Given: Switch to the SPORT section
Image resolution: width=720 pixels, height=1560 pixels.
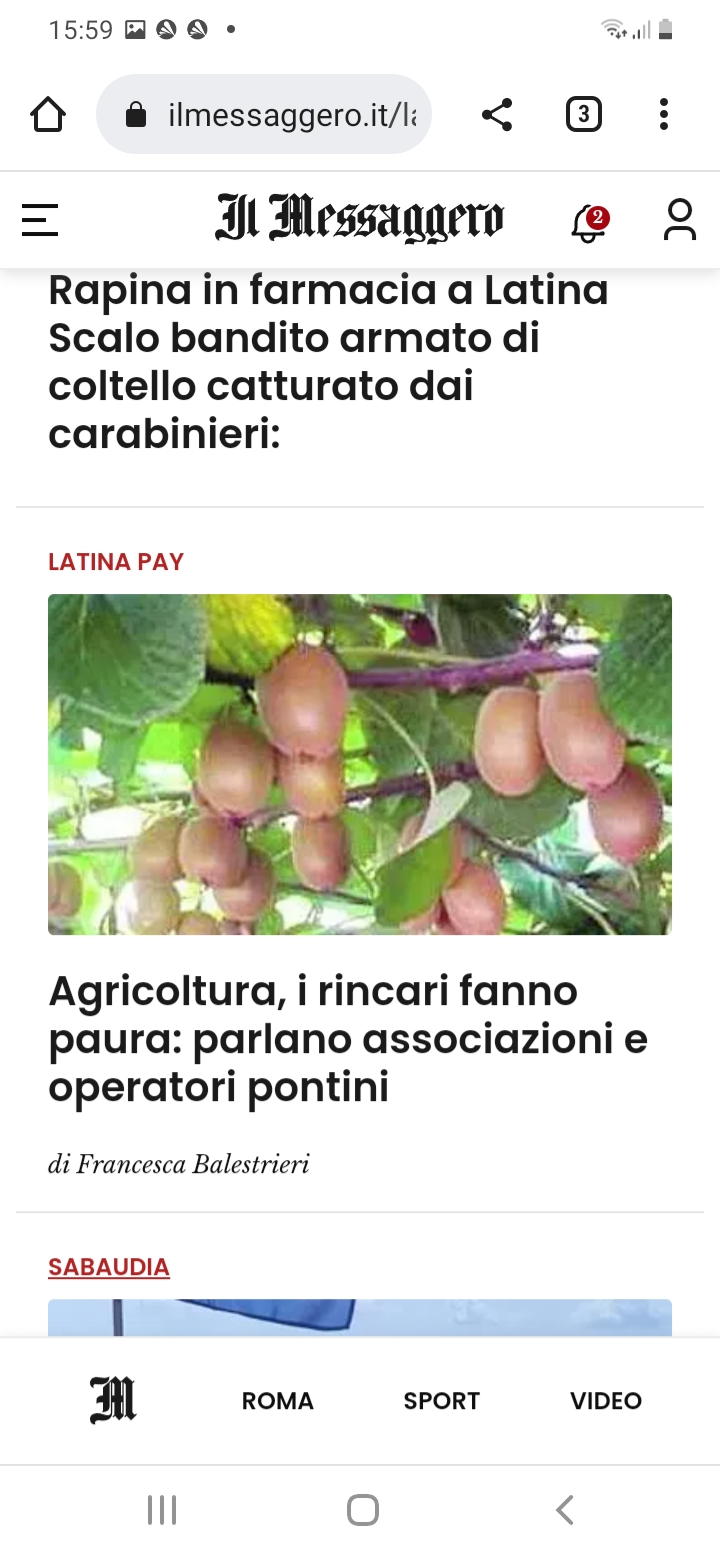Looking at the screenshot, I should [441, 1401].
